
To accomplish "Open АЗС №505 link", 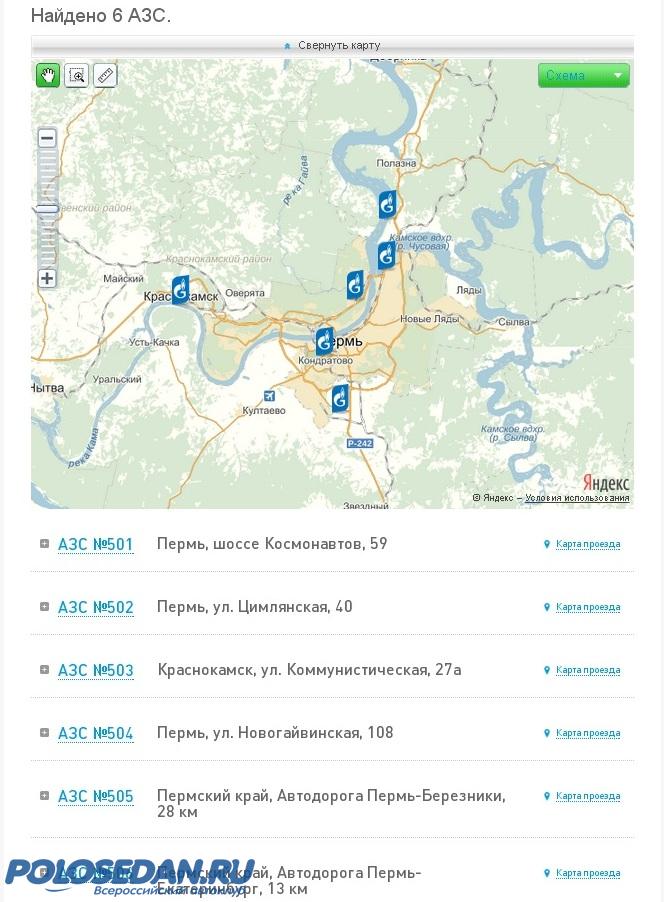I will (x=95, y=797).
